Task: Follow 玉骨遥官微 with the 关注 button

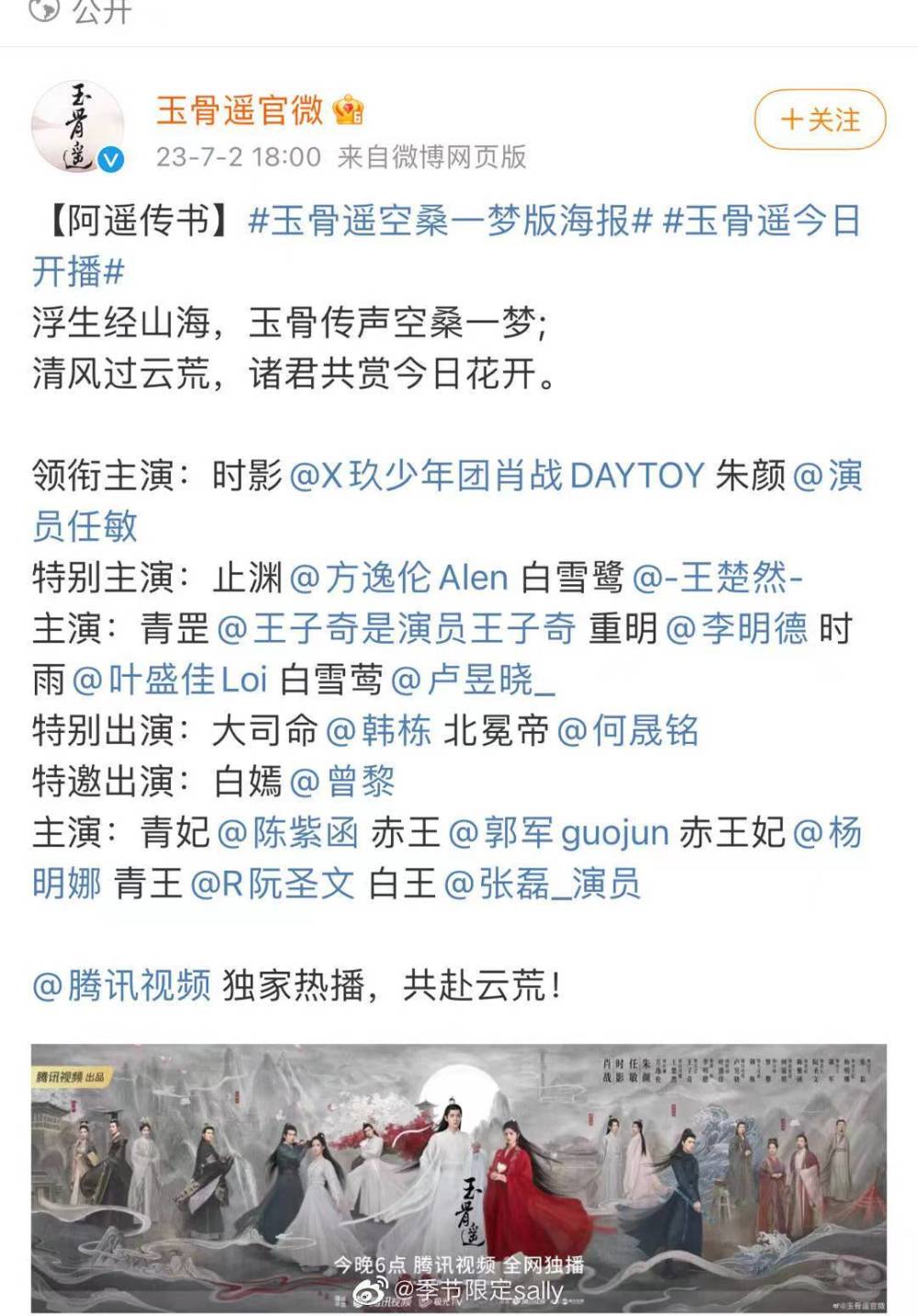Action: tap(820, 119)
